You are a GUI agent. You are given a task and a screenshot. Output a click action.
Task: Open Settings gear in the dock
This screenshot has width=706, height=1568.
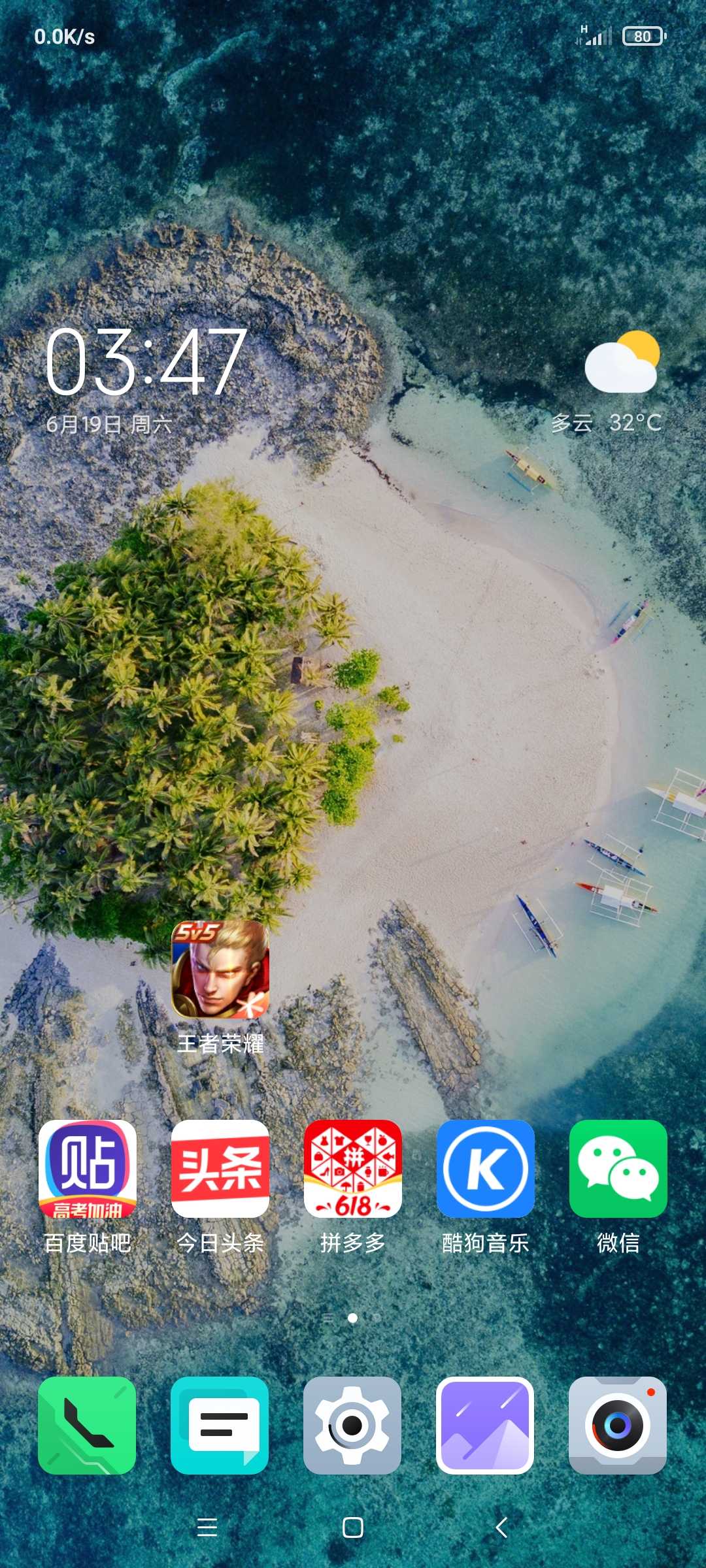point(353,1426)
